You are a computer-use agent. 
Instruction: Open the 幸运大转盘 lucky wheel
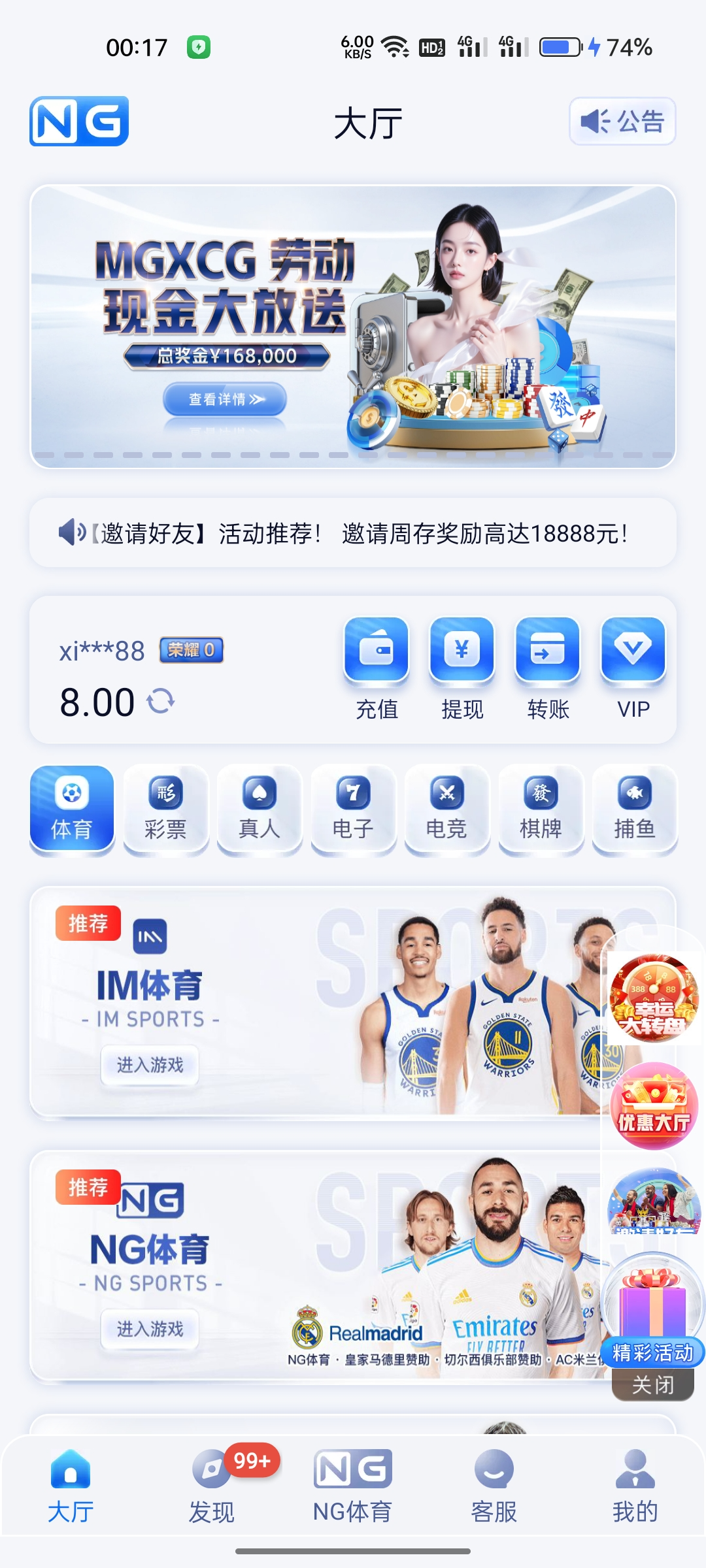pos(654,998)
